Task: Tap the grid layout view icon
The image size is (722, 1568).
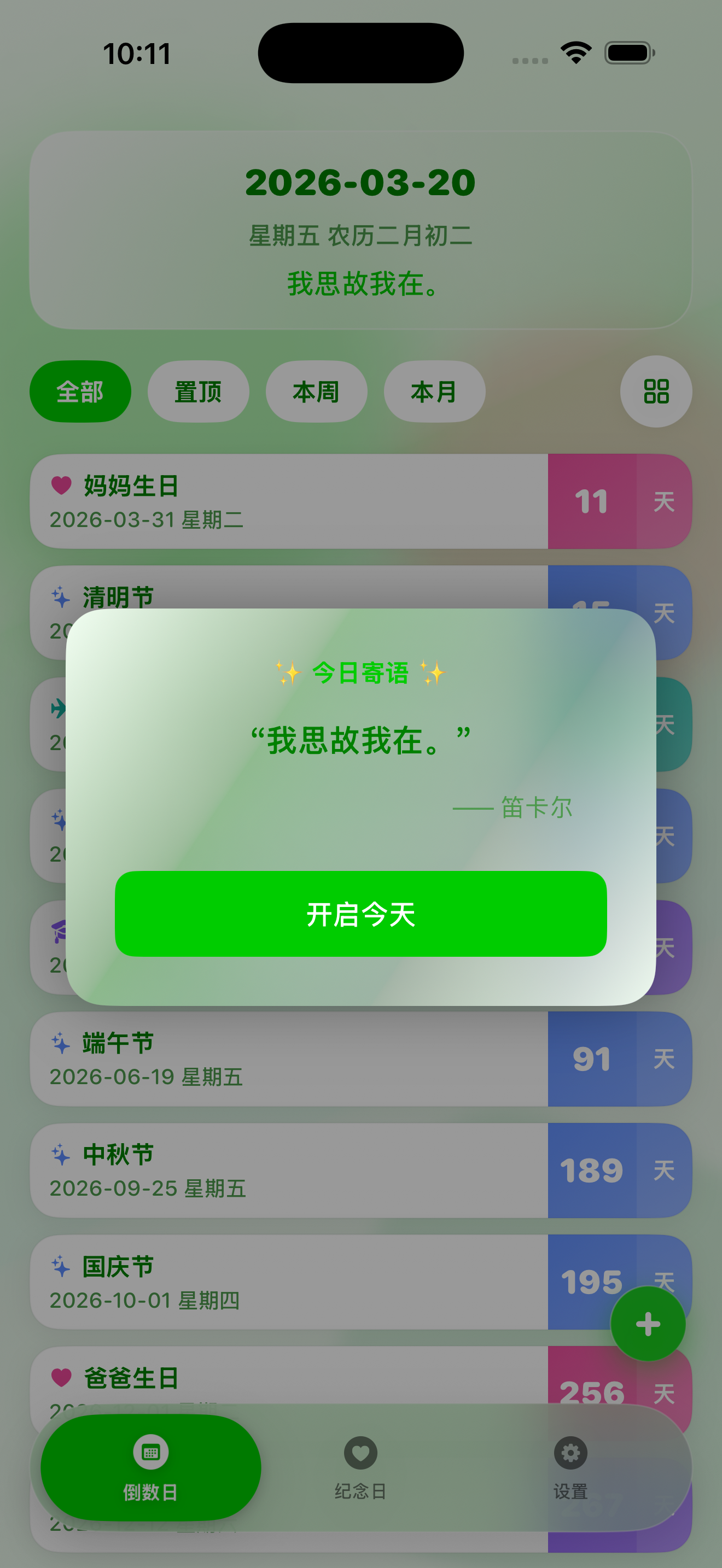Action: 656,392
